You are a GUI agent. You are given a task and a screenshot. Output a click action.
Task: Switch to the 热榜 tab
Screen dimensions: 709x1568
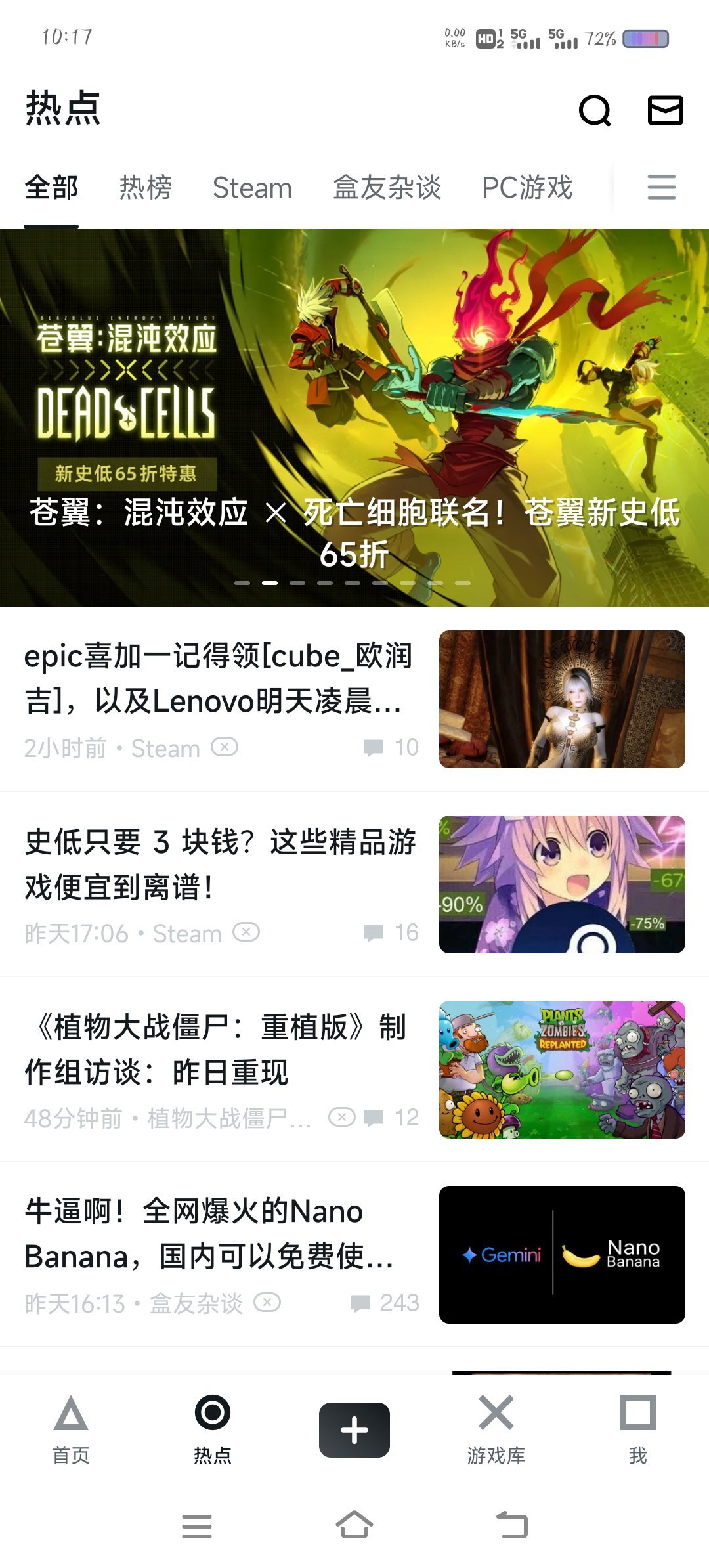tap(146, 188)
